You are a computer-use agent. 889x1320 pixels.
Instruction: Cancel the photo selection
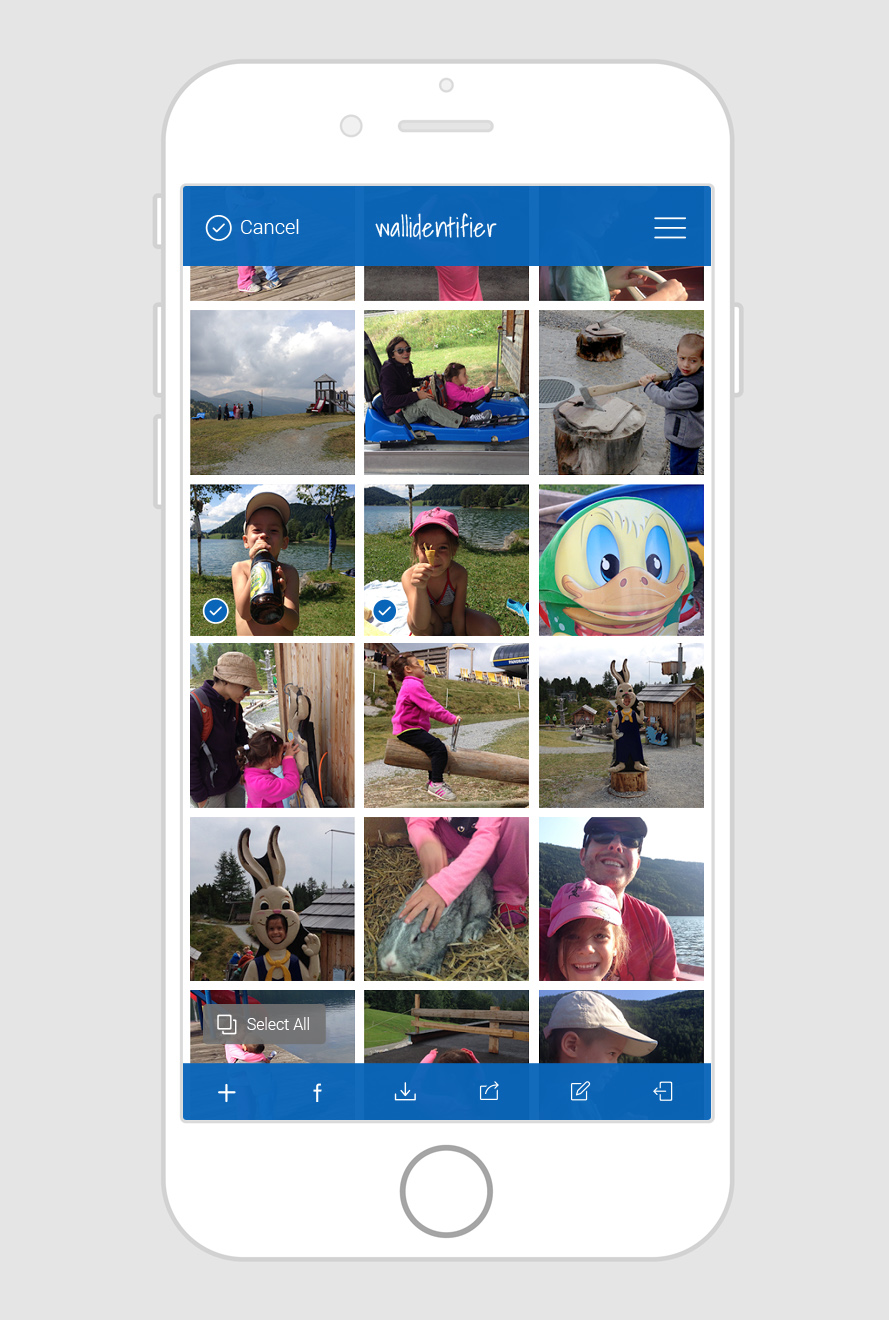coord(253,228)
